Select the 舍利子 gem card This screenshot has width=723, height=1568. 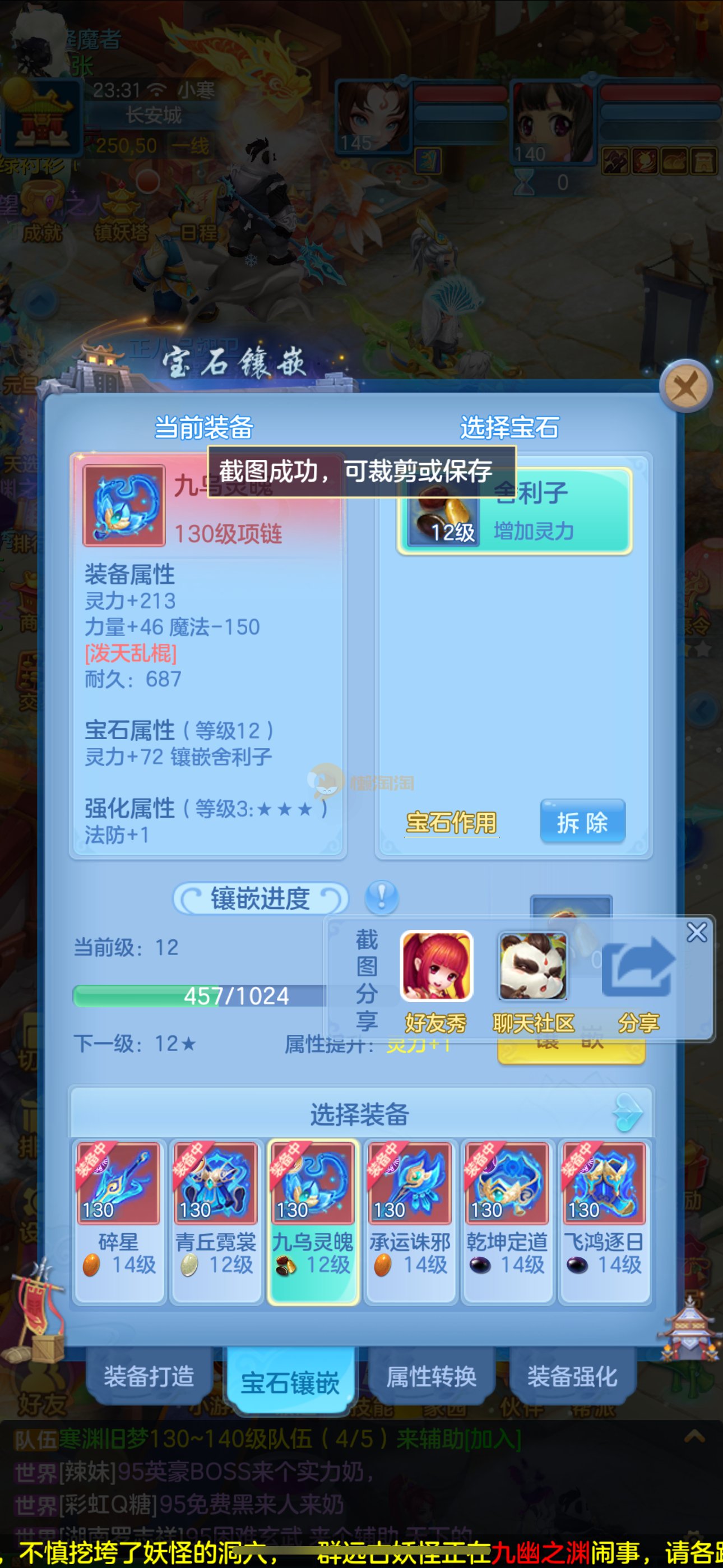[x=515, y=511]
